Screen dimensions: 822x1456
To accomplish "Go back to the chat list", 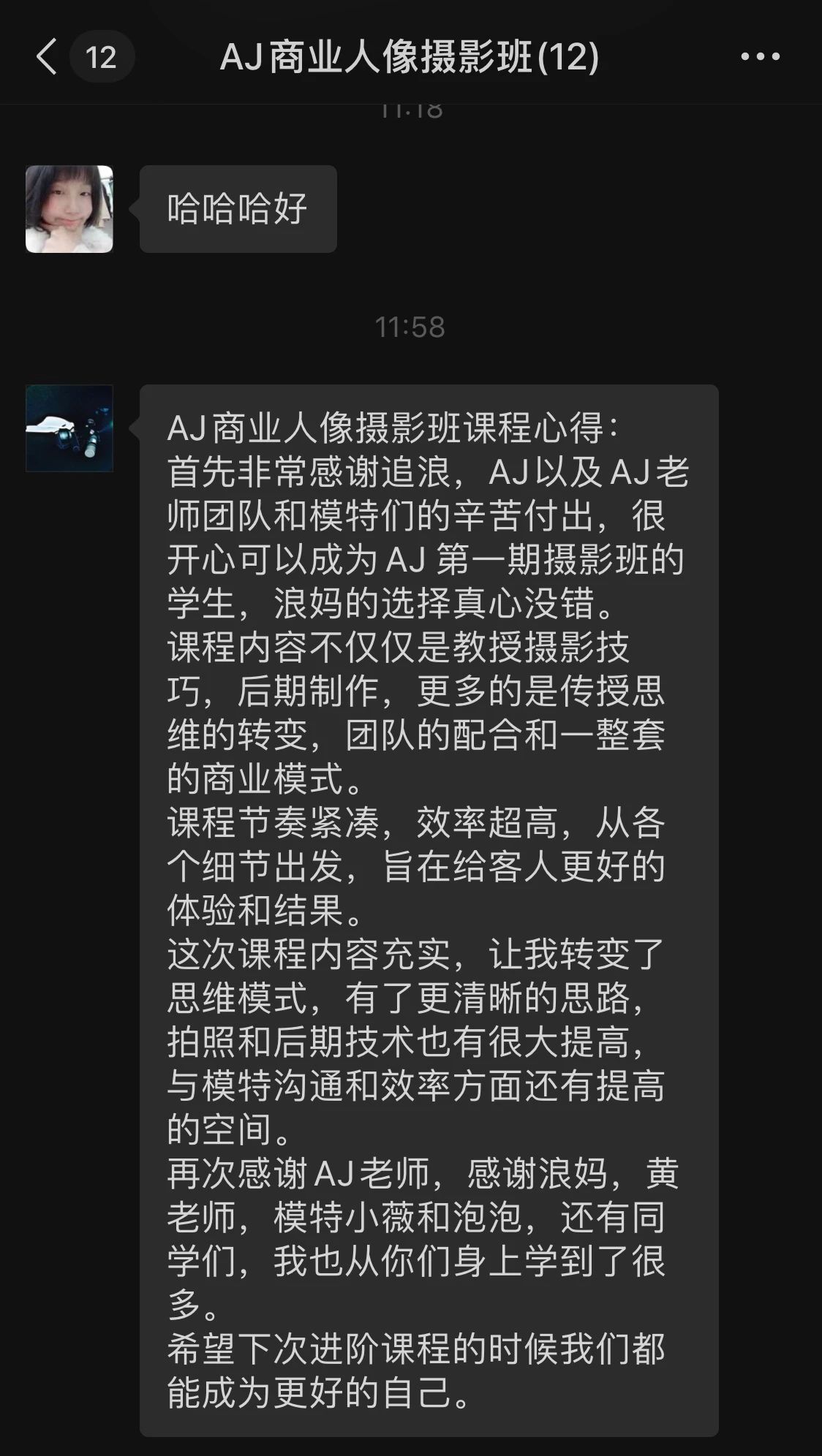I will click(x=47, y=57).
